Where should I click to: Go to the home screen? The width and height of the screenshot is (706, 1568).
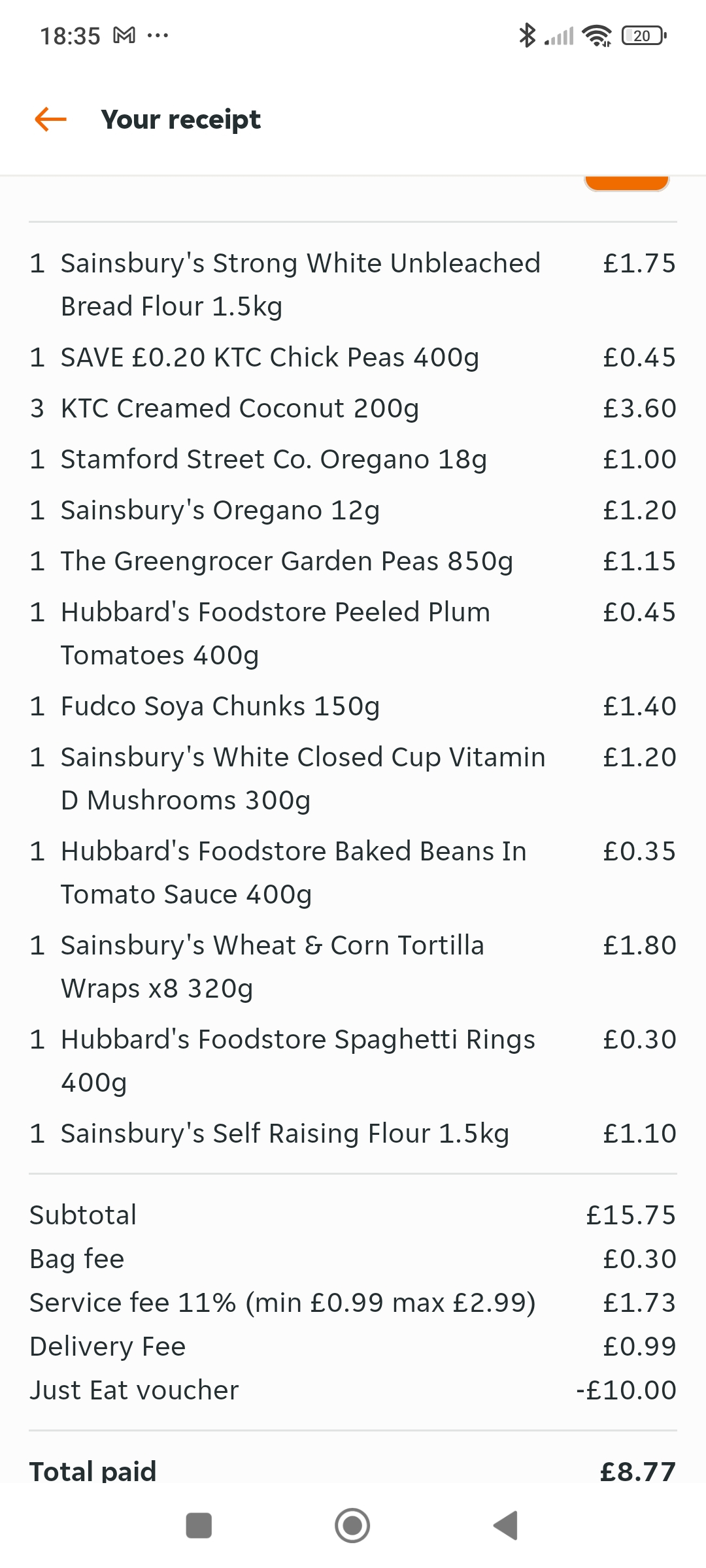352,1526
